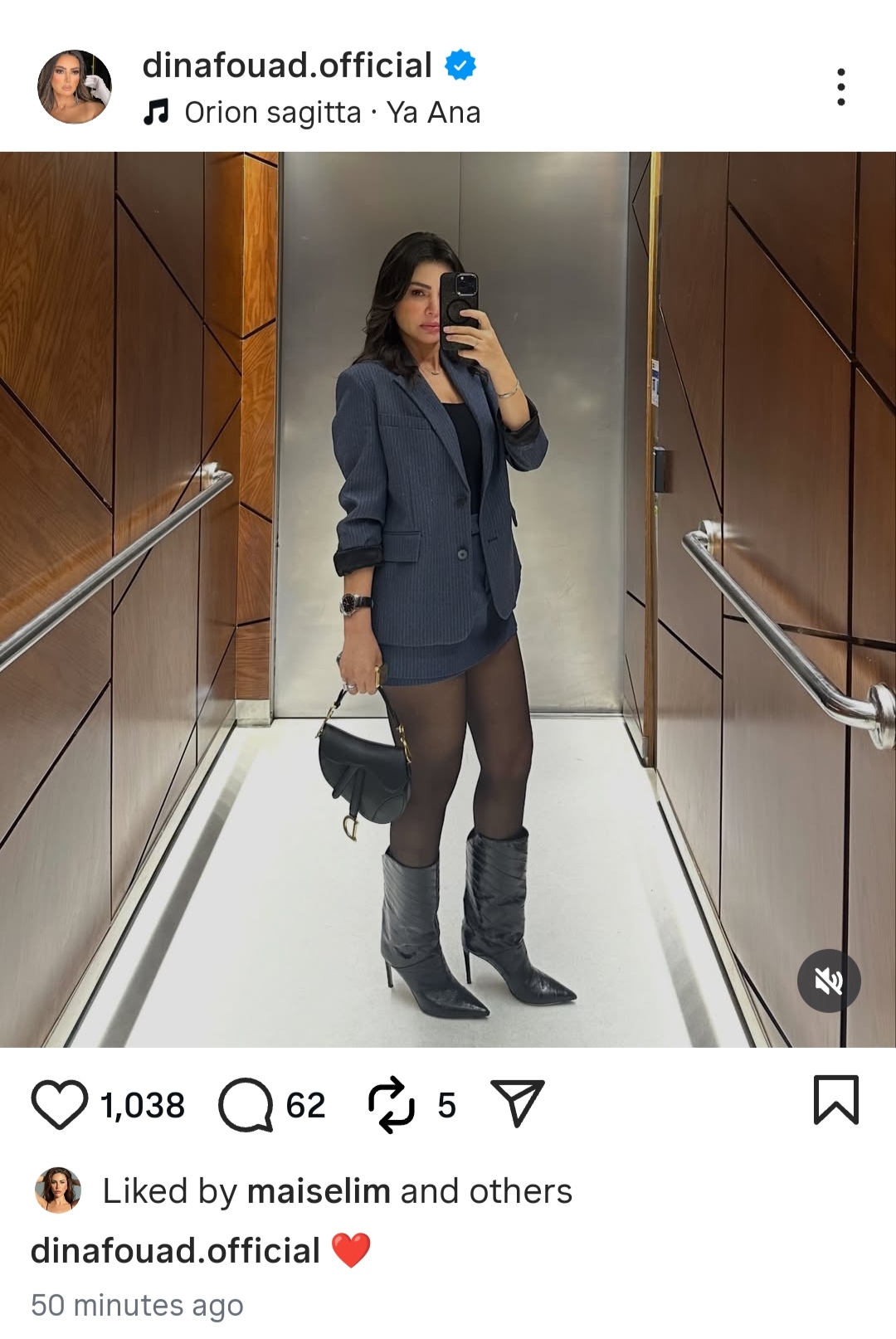The width and height of the screenshot is (896, 1339).
Task: Open the Orion sagitta · Ya Ana audio
Action: pos(332,112)
